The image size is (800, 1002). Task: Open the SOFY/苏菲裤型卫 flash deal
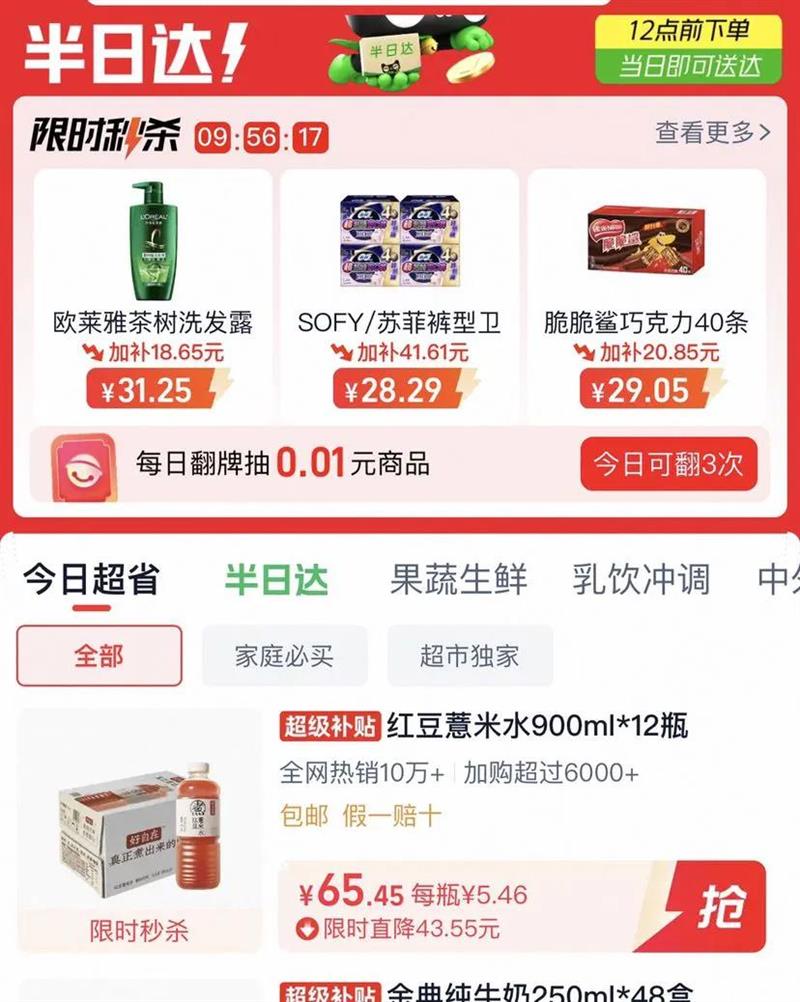point(399,293)
